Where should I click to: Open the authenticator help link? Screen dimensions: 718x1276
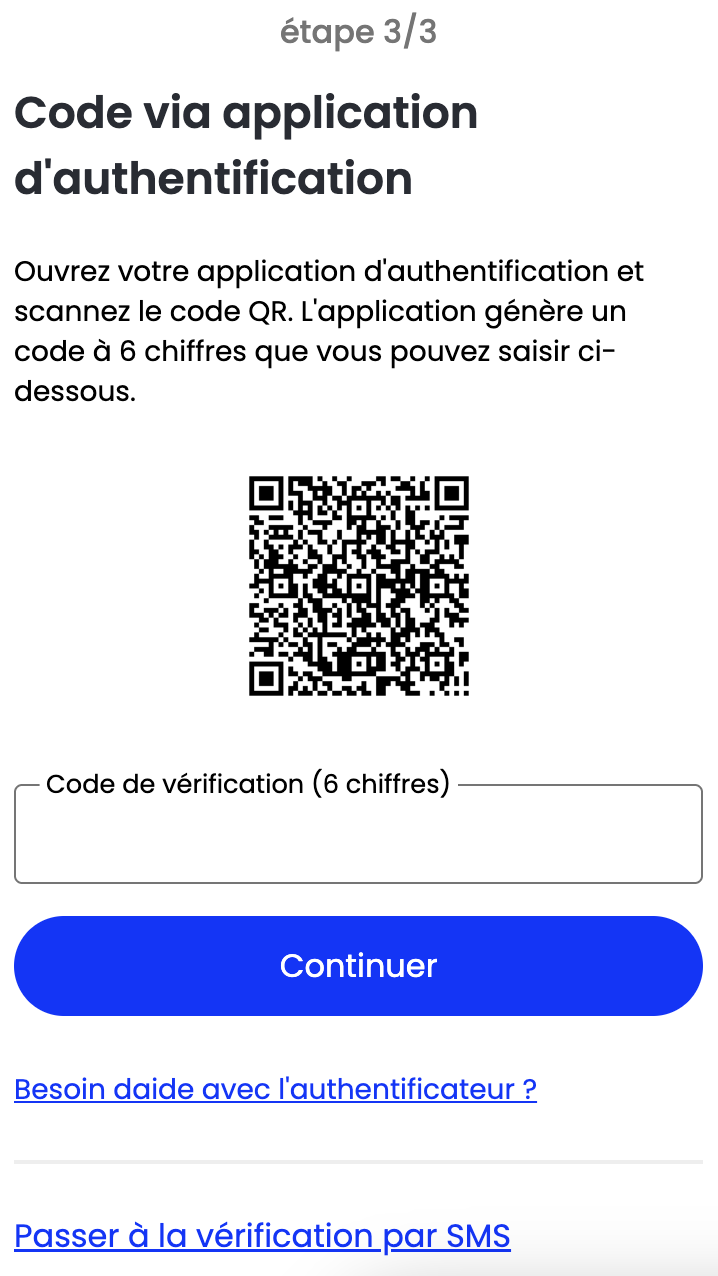point(275,1089)
